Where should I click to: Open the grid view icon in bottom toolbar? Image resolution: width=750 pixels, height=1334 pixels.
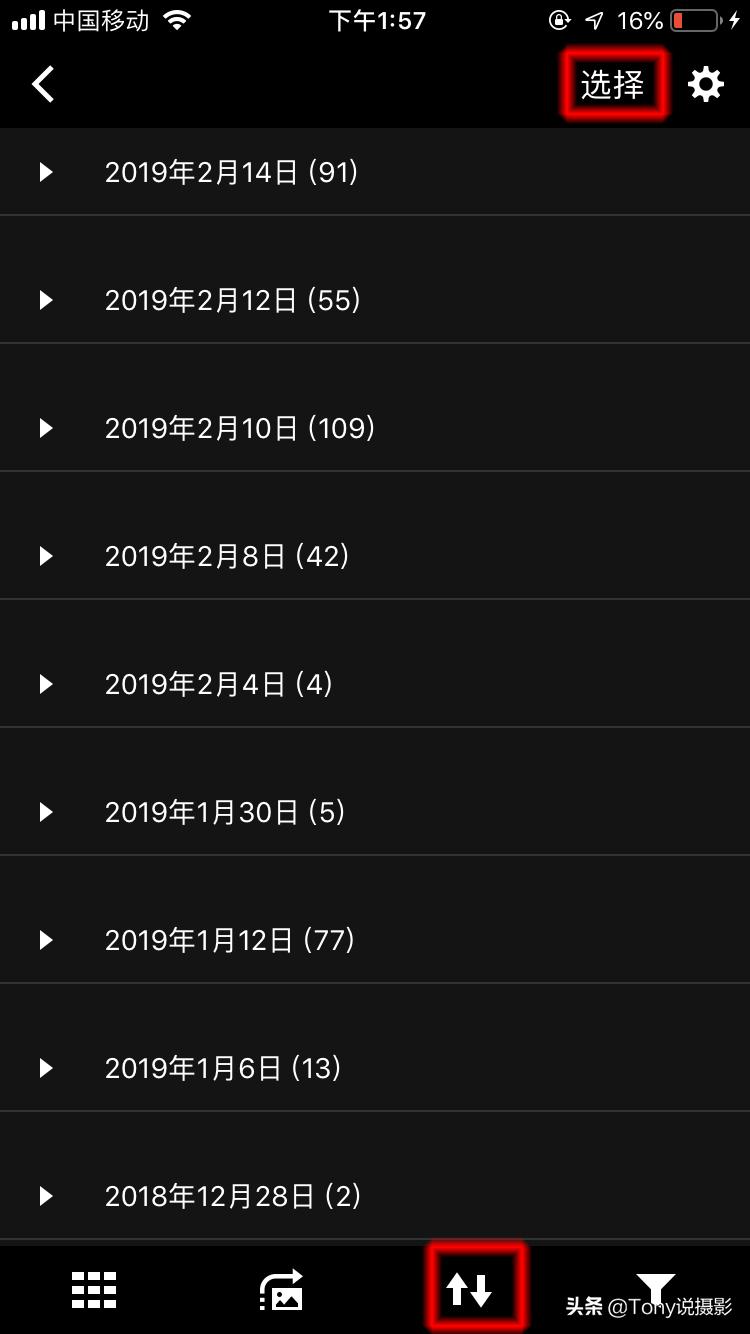pyautogui.click(x=94, y=1290)
